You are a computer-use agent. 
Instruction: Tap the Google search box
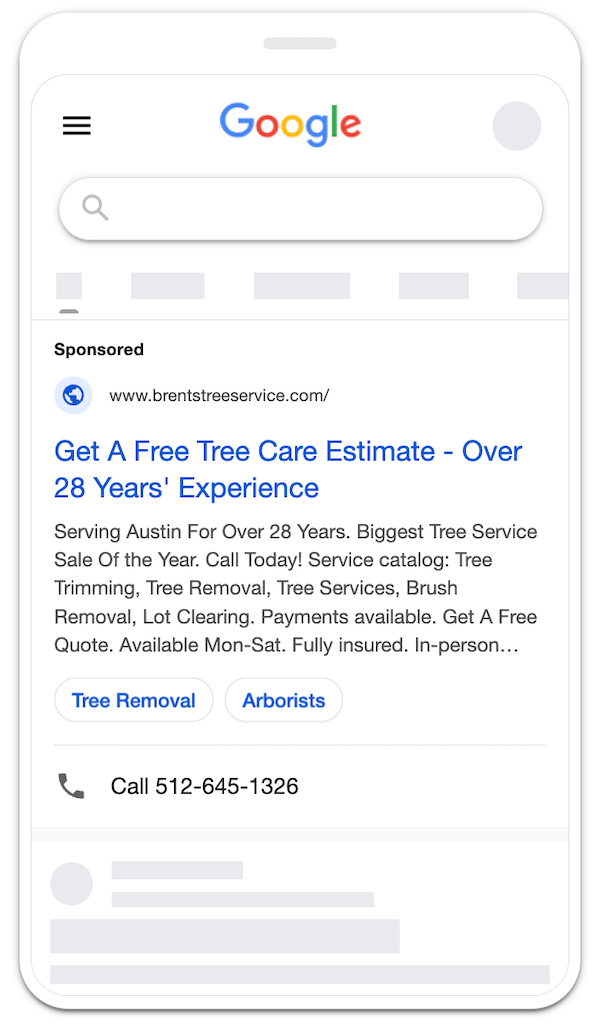300,208
